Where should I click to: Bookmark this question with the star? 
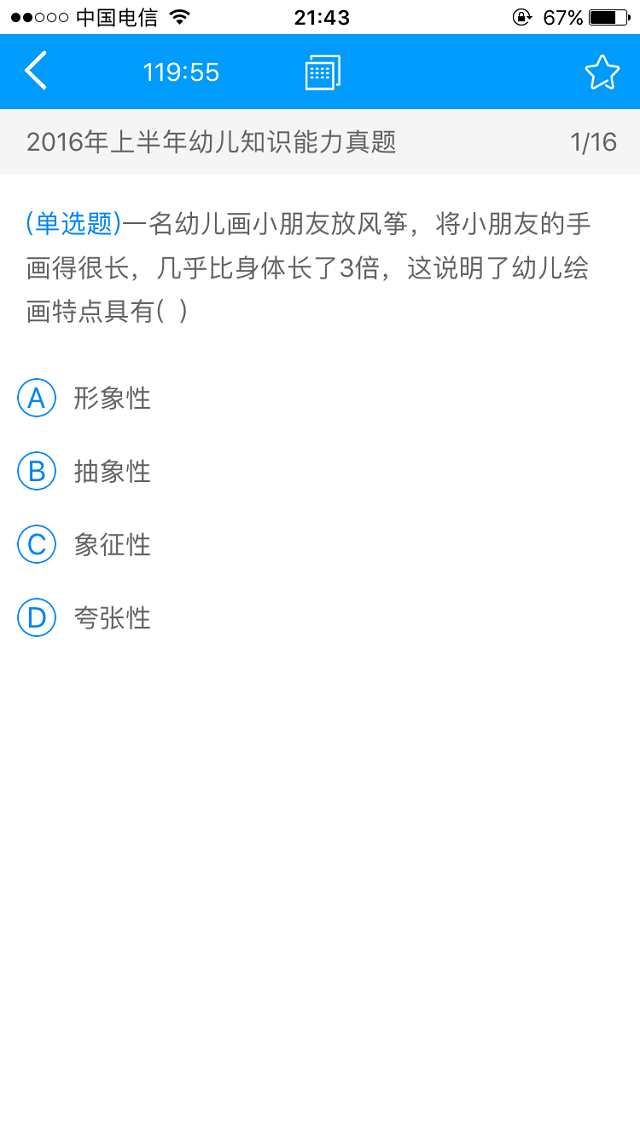point(602,72)
